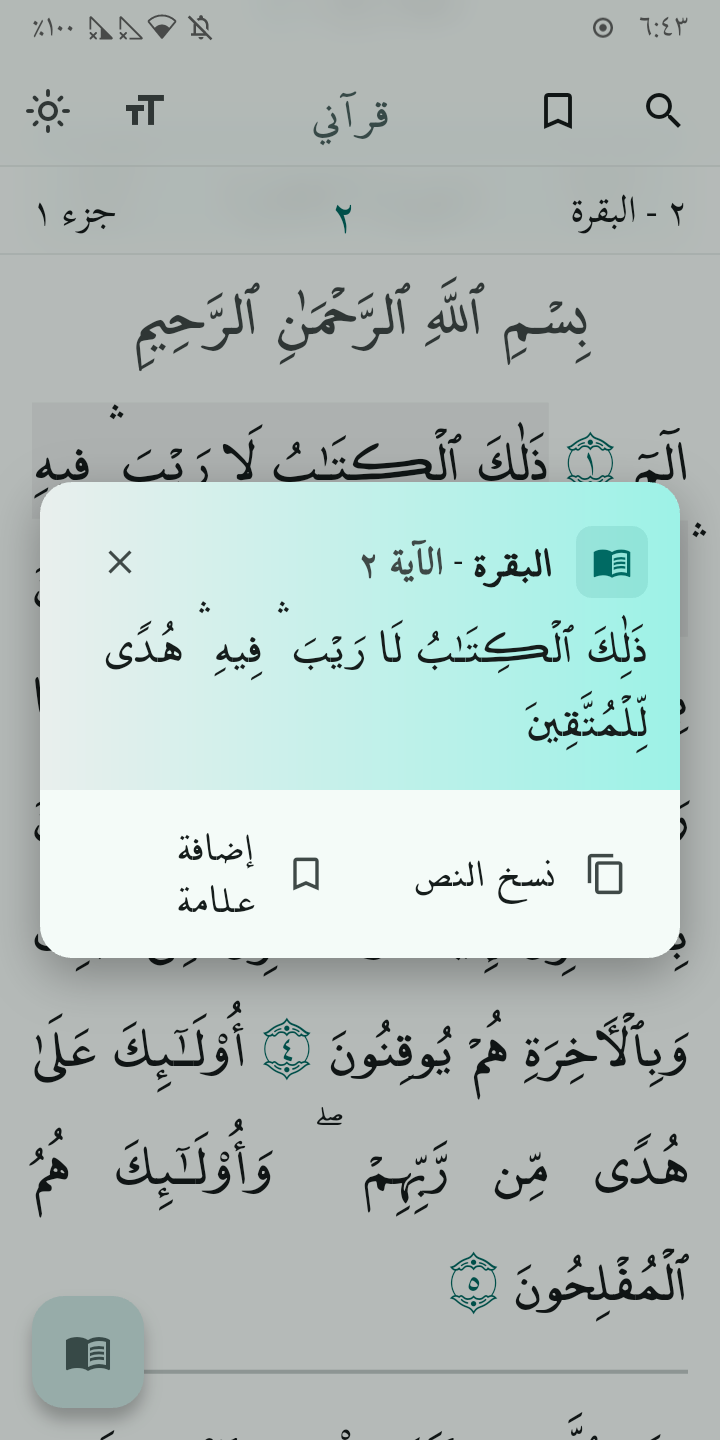This screenshot has width=720, height=1440.
Task: Toggle the brightness theme icon
Action: point(48,111)
